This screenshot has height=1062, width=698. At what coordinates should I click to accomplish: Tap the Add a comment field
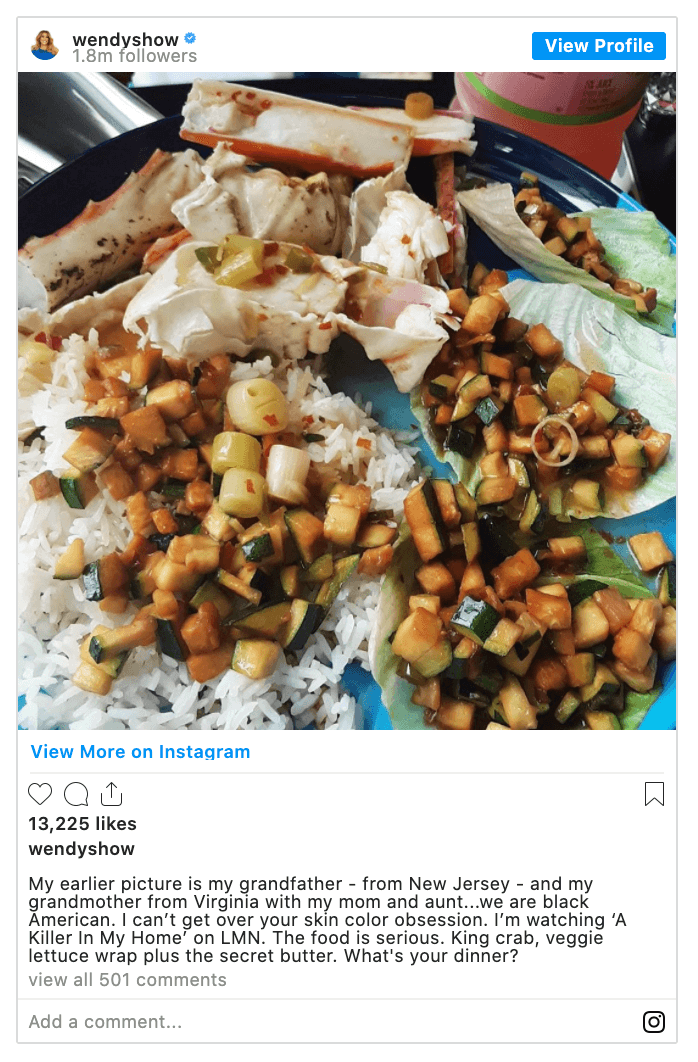click(x=300, y=1021)
